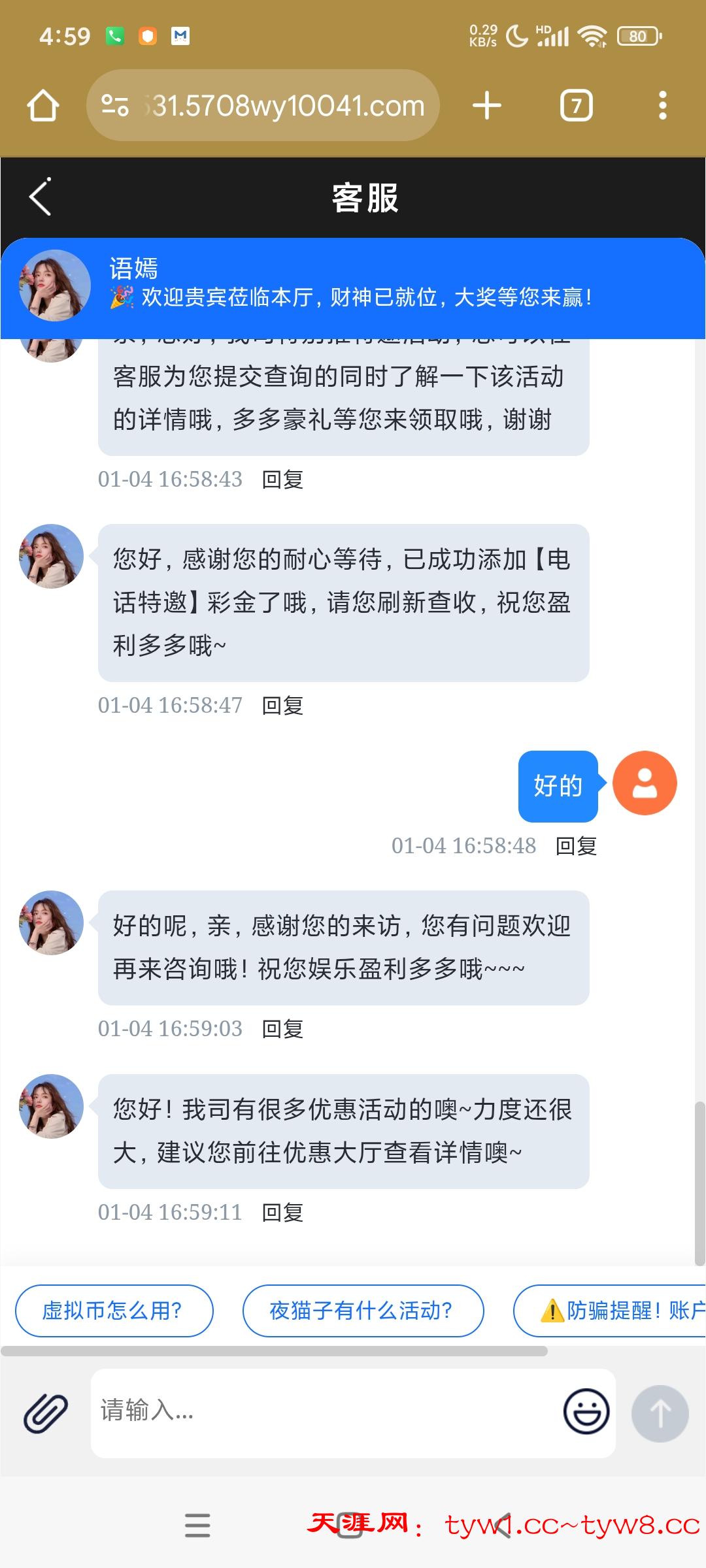The image size is (706, 1568).
Task: Open the system recent apps menu
Action: pyautogui.click(x=197, y=1526)
